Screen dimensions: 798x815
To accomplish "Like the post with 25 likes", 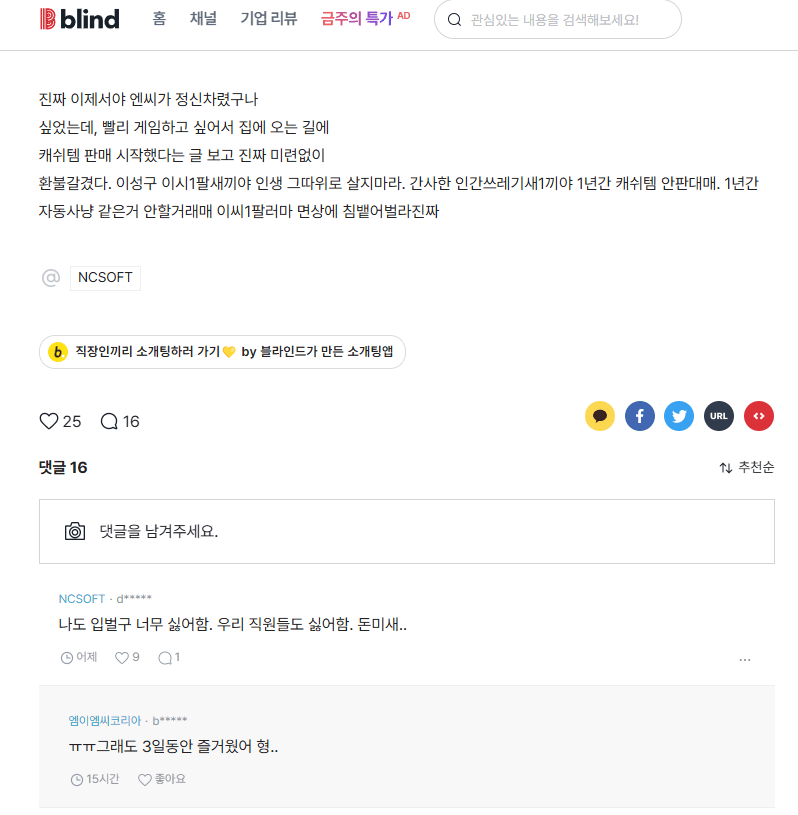I will click(x=49, y=421).
